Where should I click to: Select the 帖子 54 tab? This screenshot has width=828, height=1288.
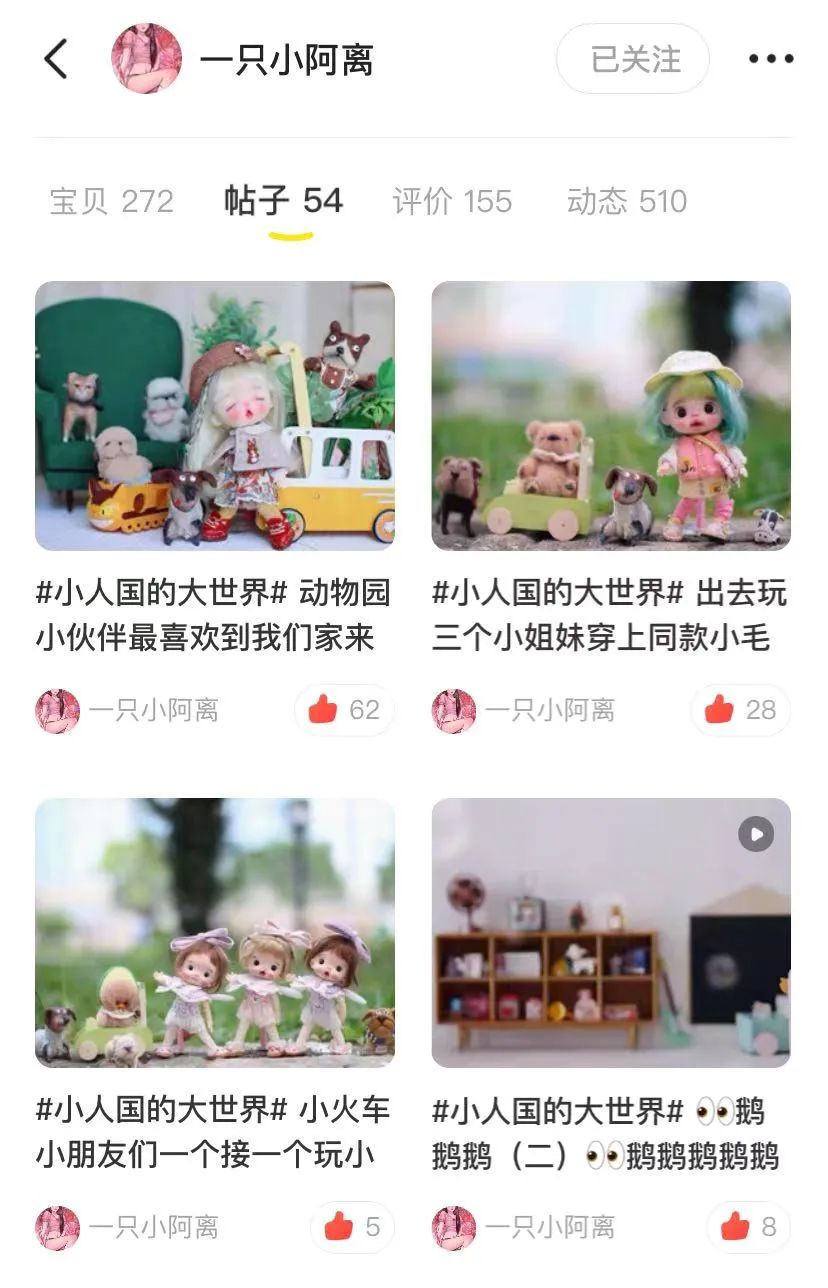pyautogui.click(x=283, y=201)
